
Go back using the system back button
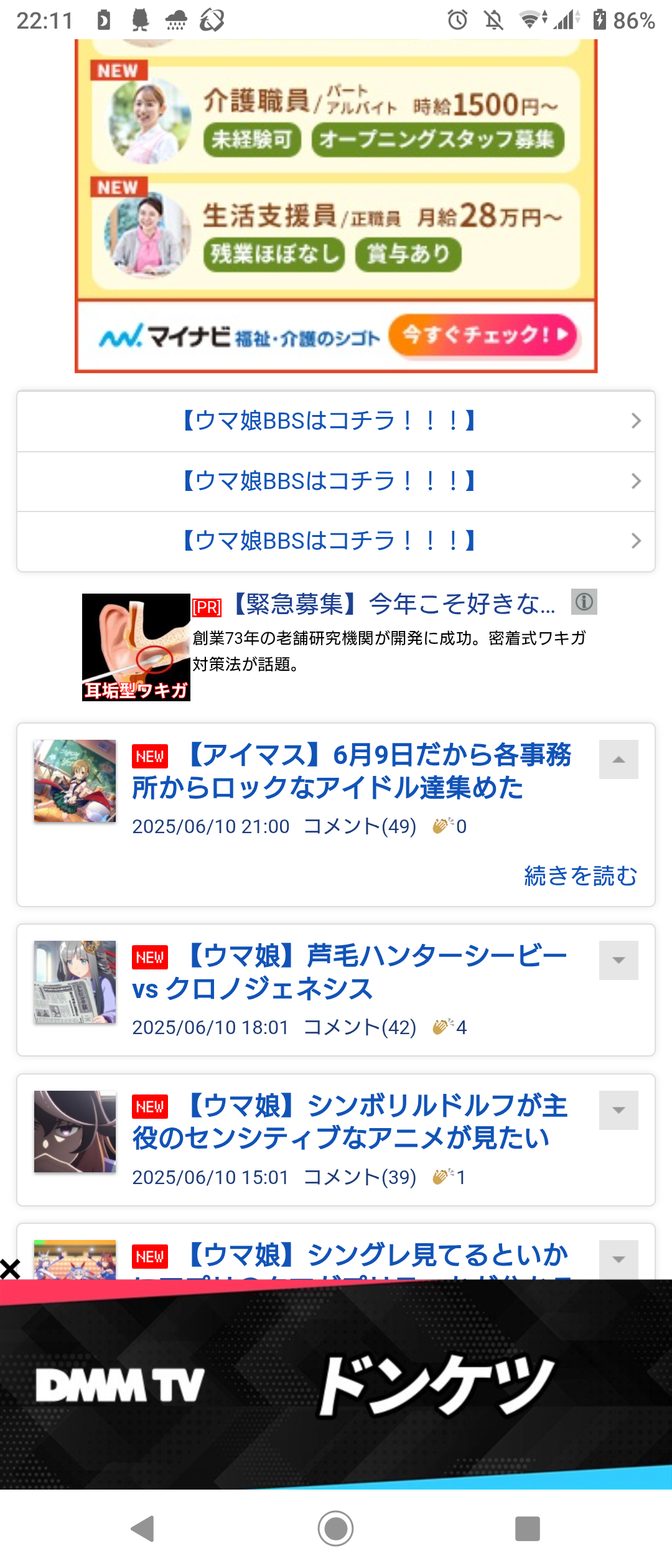click(x=143, y=1528)
